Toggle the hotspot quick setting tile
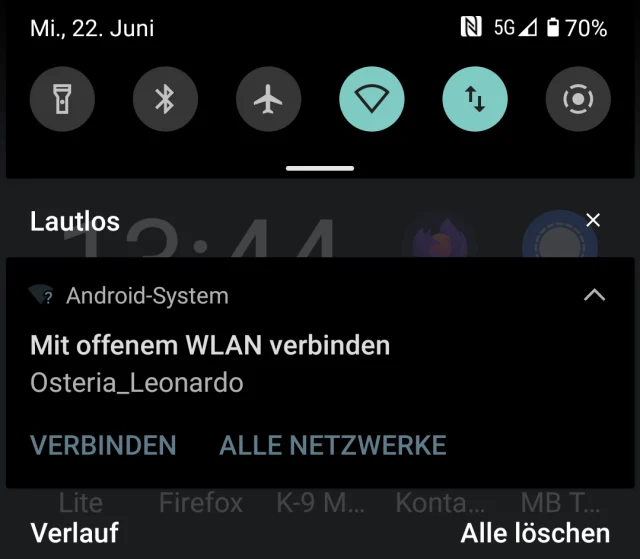The width and height of the screenshot is (640, 559). pyautogui.click(x=578, y=99)
